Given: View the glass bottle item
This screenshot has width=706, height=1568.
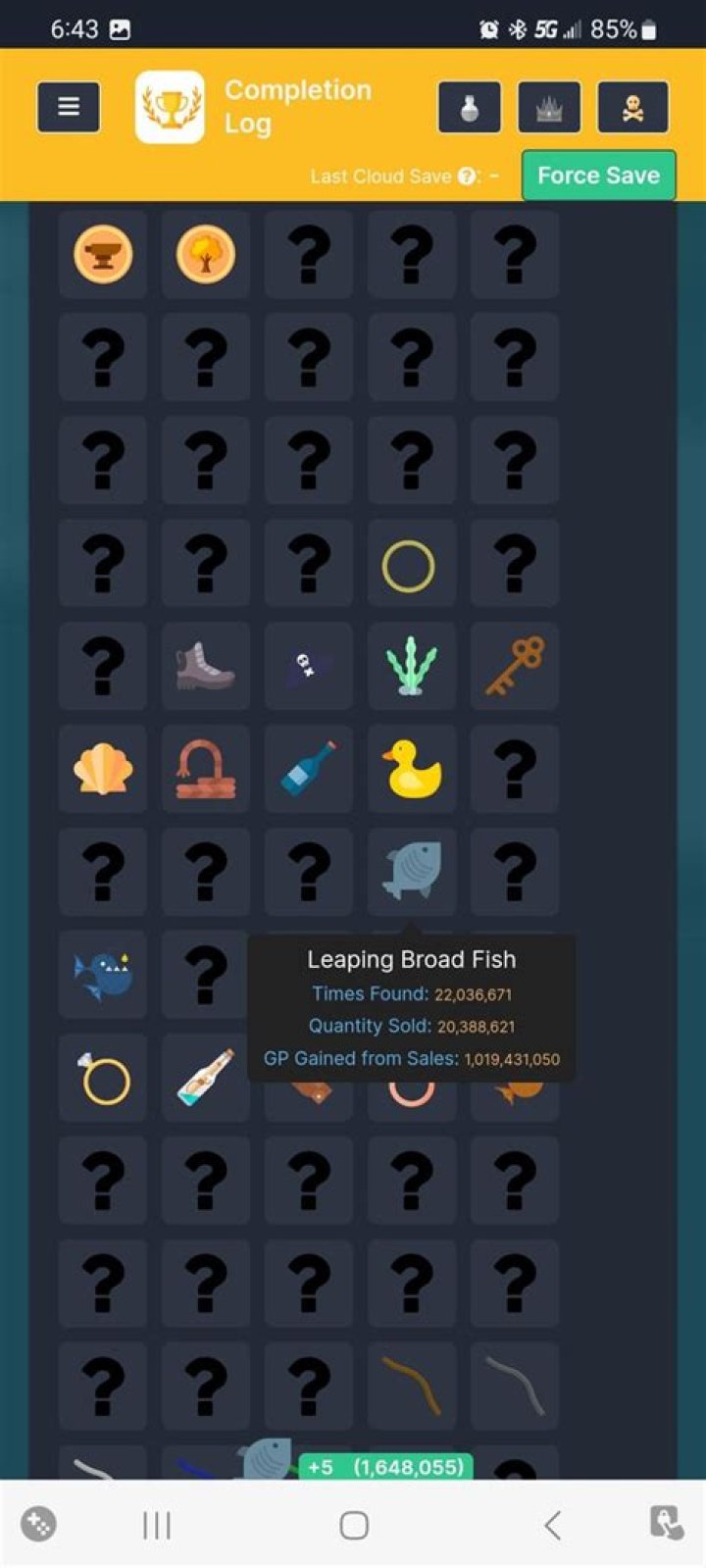Looking at the screenshot, I should pyautogui.click(x=309, y=769).
